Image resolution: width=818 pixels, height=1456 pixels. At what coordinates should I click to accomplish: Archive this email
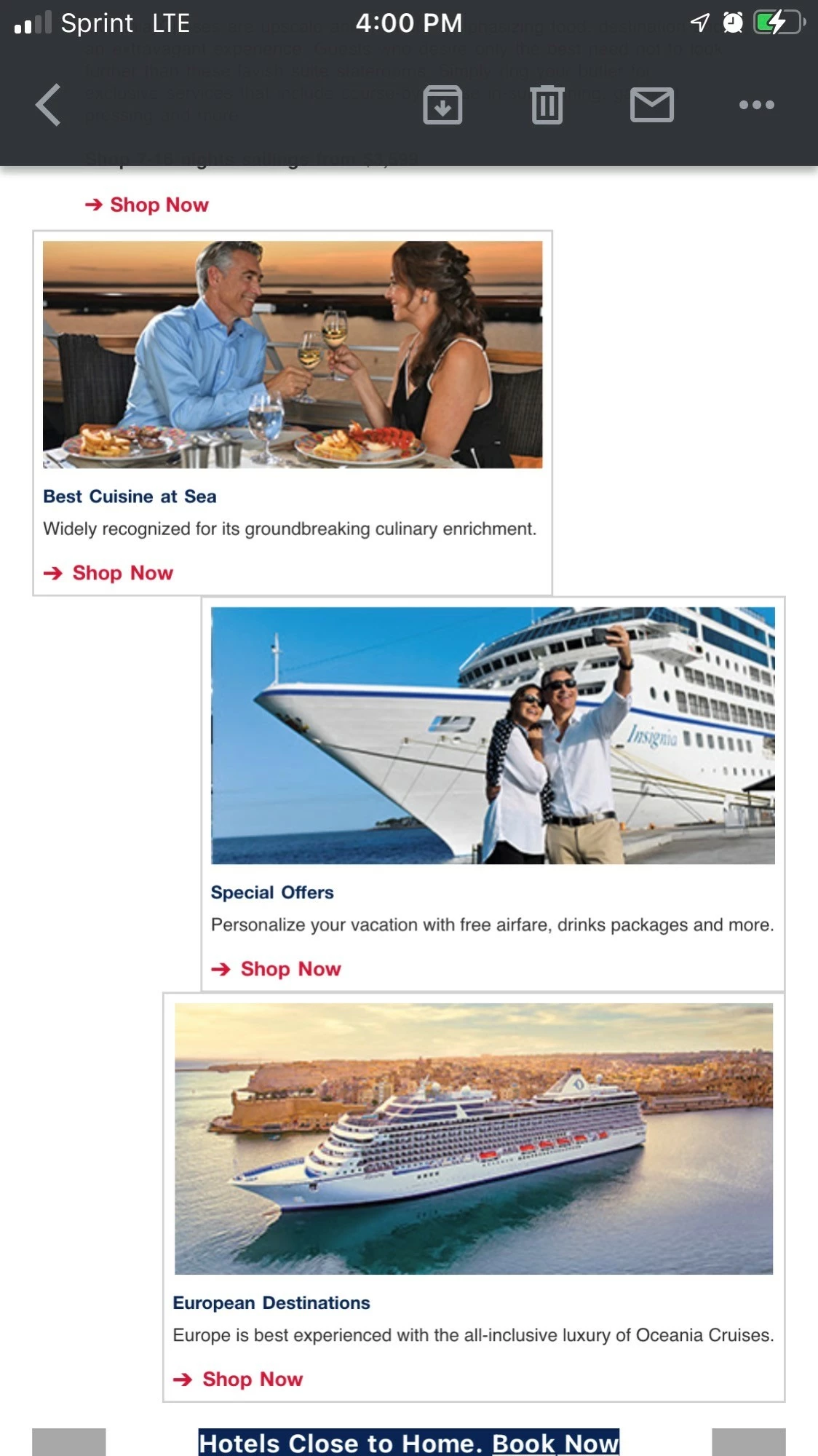(x=442, y=105)
